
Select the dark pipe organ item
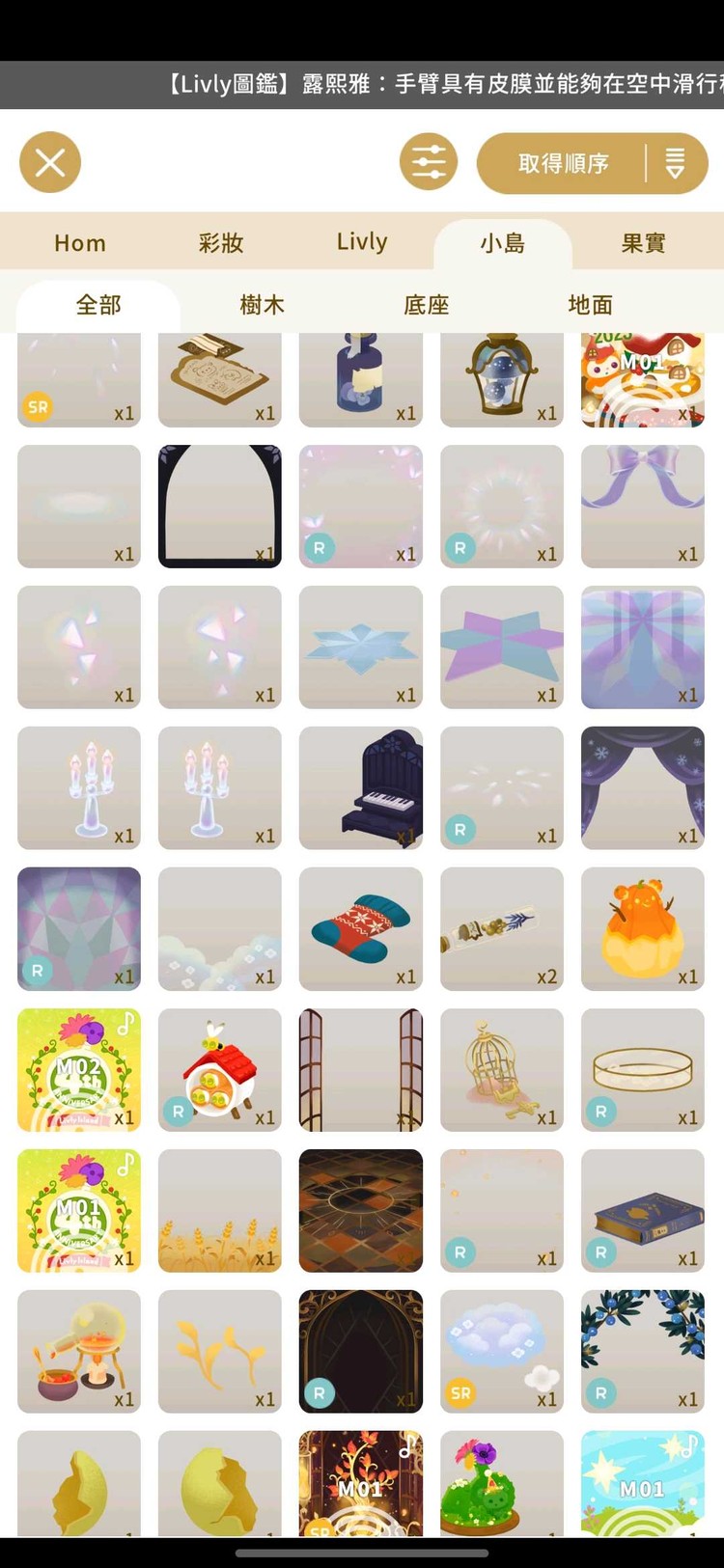[361, 787]
